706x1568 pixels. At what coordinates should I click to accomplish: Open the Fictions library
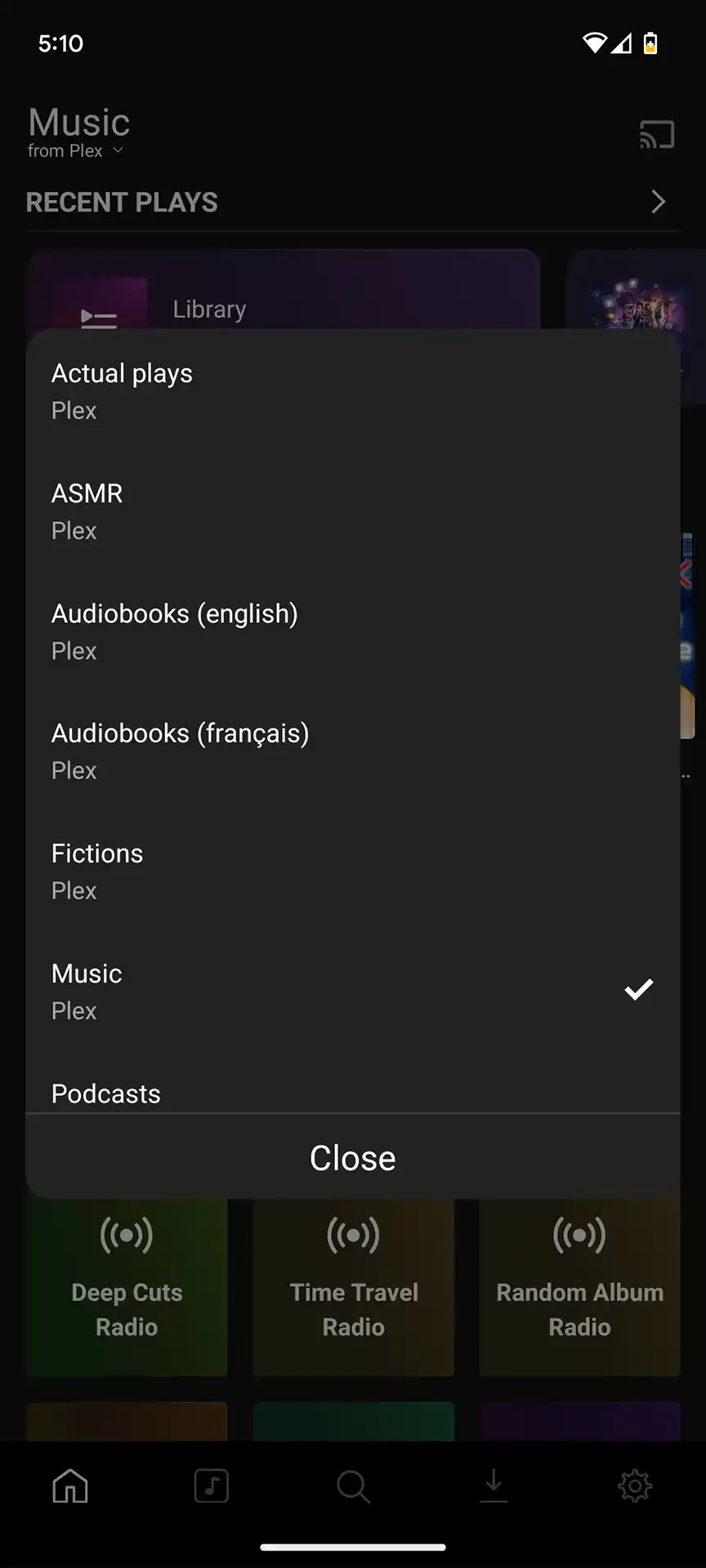[353, 871]
